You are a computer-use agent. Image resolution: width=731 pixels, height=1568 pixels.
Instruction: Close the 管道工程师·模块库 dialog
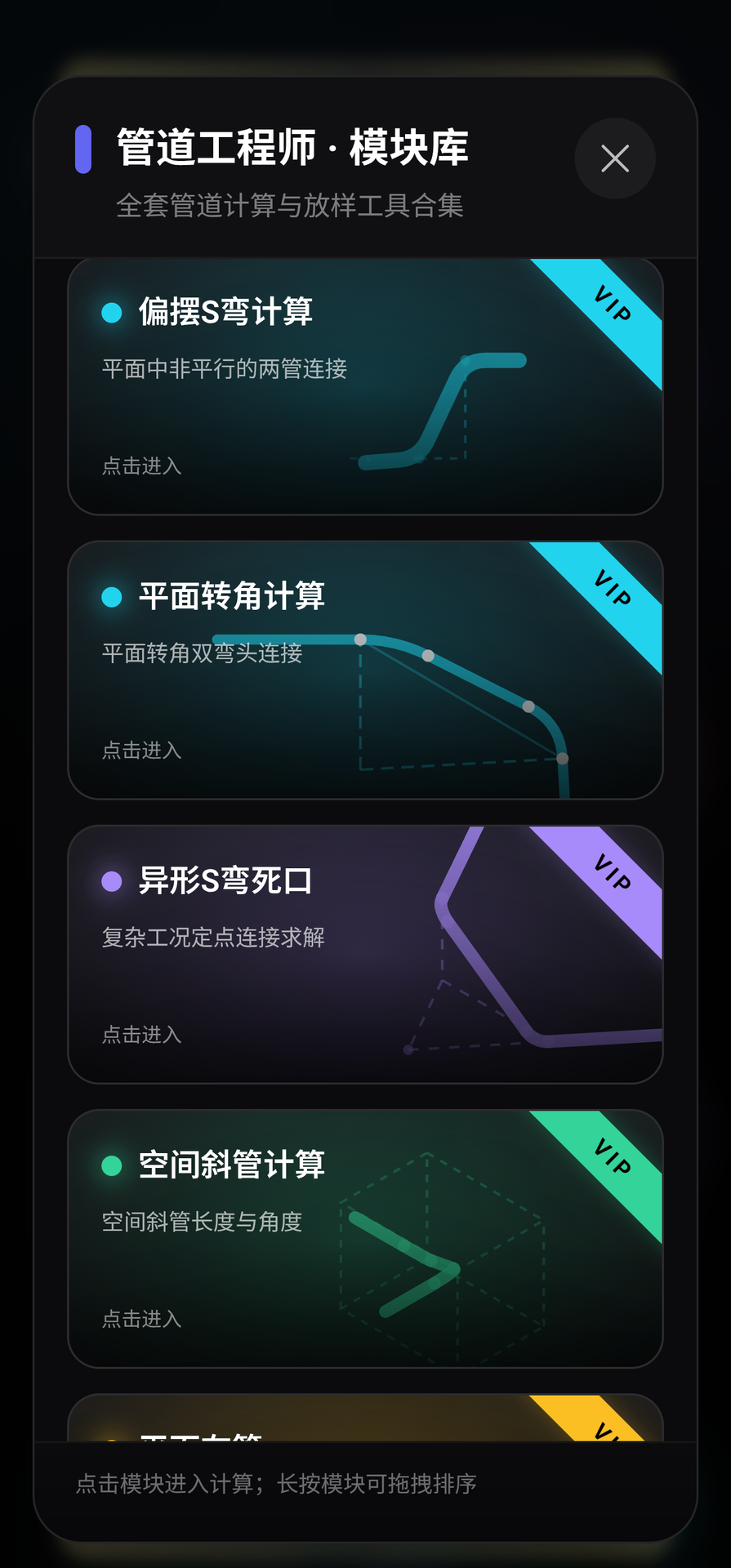pos(614,158)
